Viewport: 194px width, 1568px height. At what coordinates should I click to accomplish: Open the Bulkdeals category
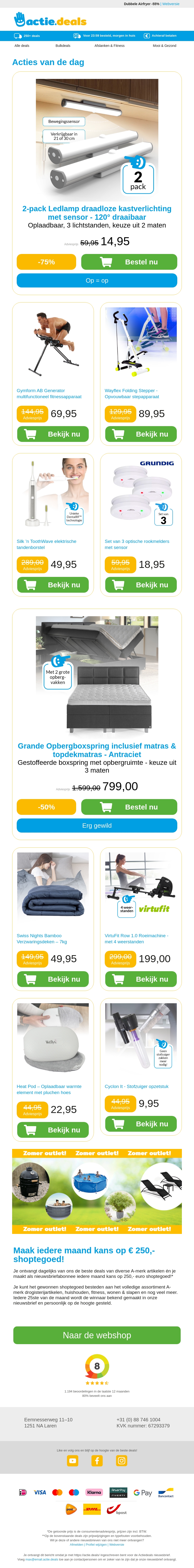point(63,46)
